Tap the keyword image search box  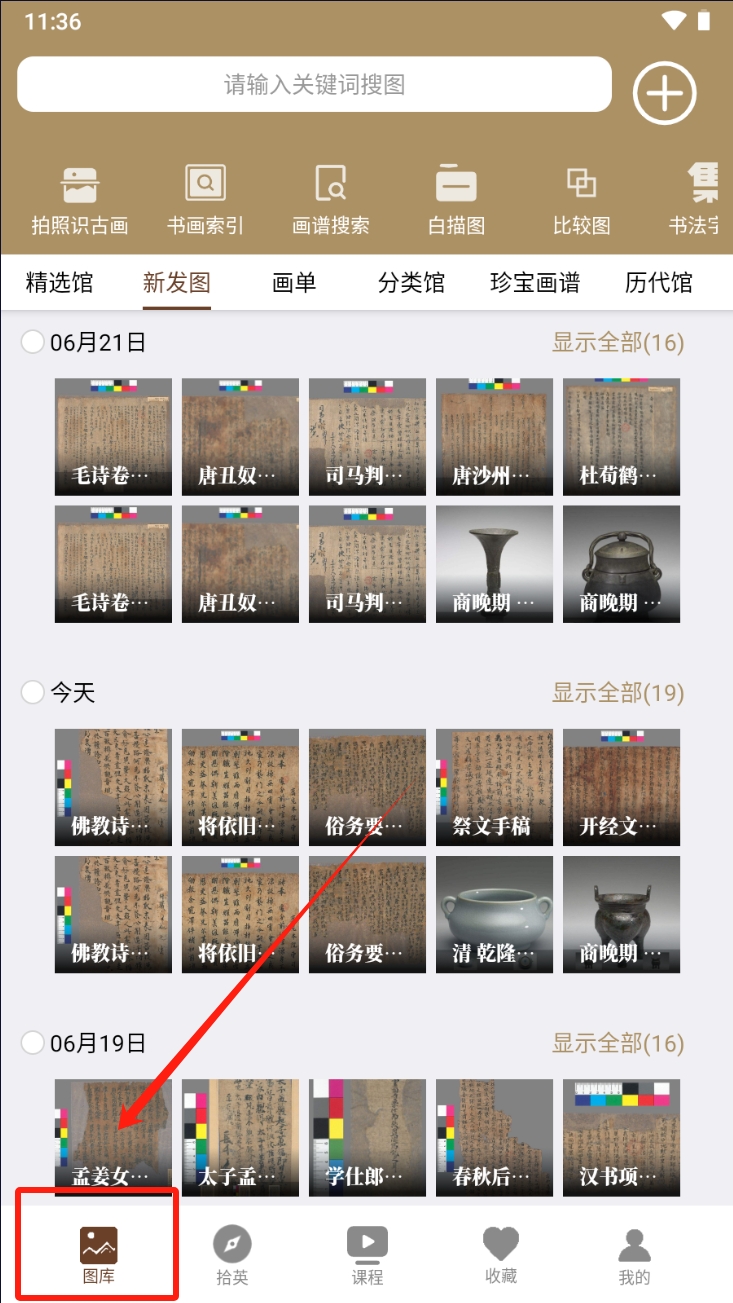coord(314,84)
